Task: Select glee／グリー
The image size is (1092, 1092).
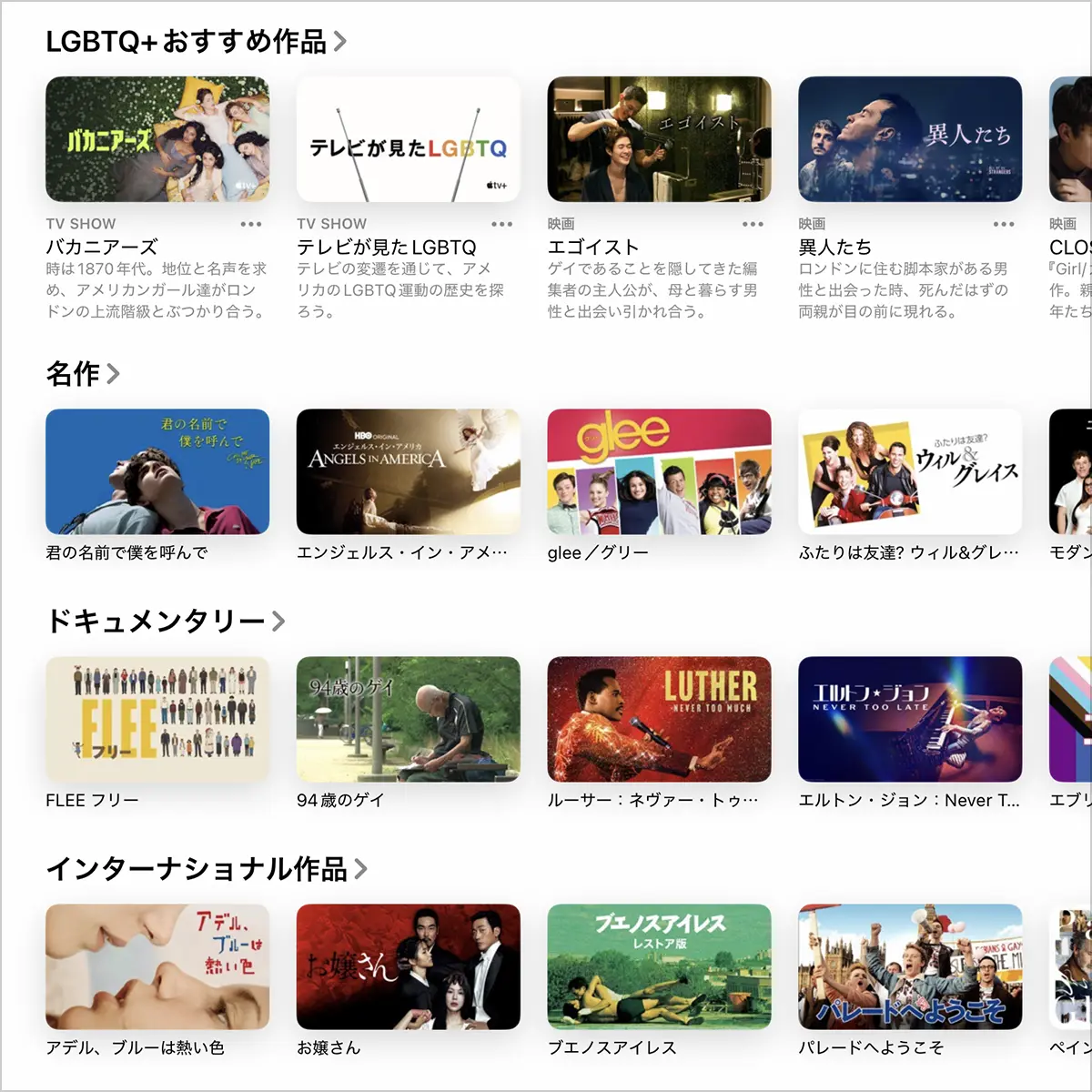Action: tap(659, 471)
